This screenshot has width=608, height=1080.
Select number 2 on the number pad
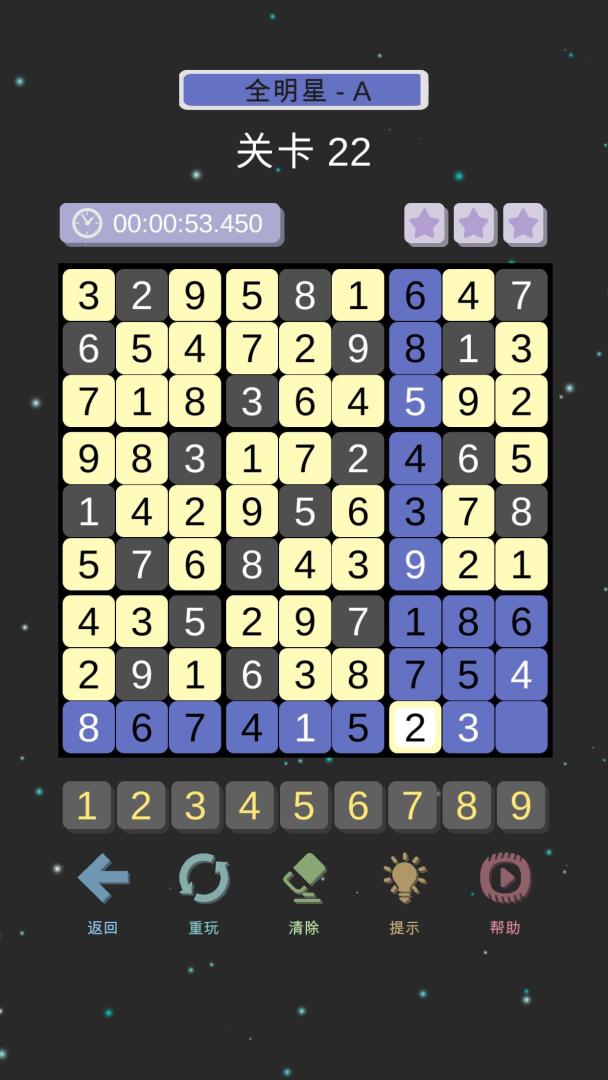pyautogui.click(x=141, y=806)
